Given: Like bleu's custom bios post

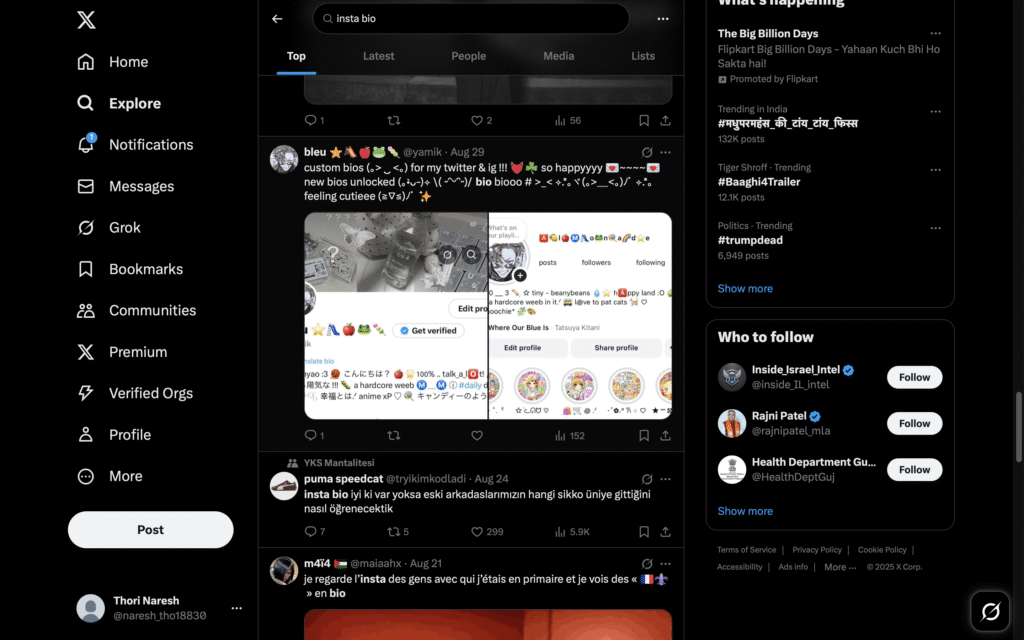Looking at the screenshot, I should click(477, 435).
